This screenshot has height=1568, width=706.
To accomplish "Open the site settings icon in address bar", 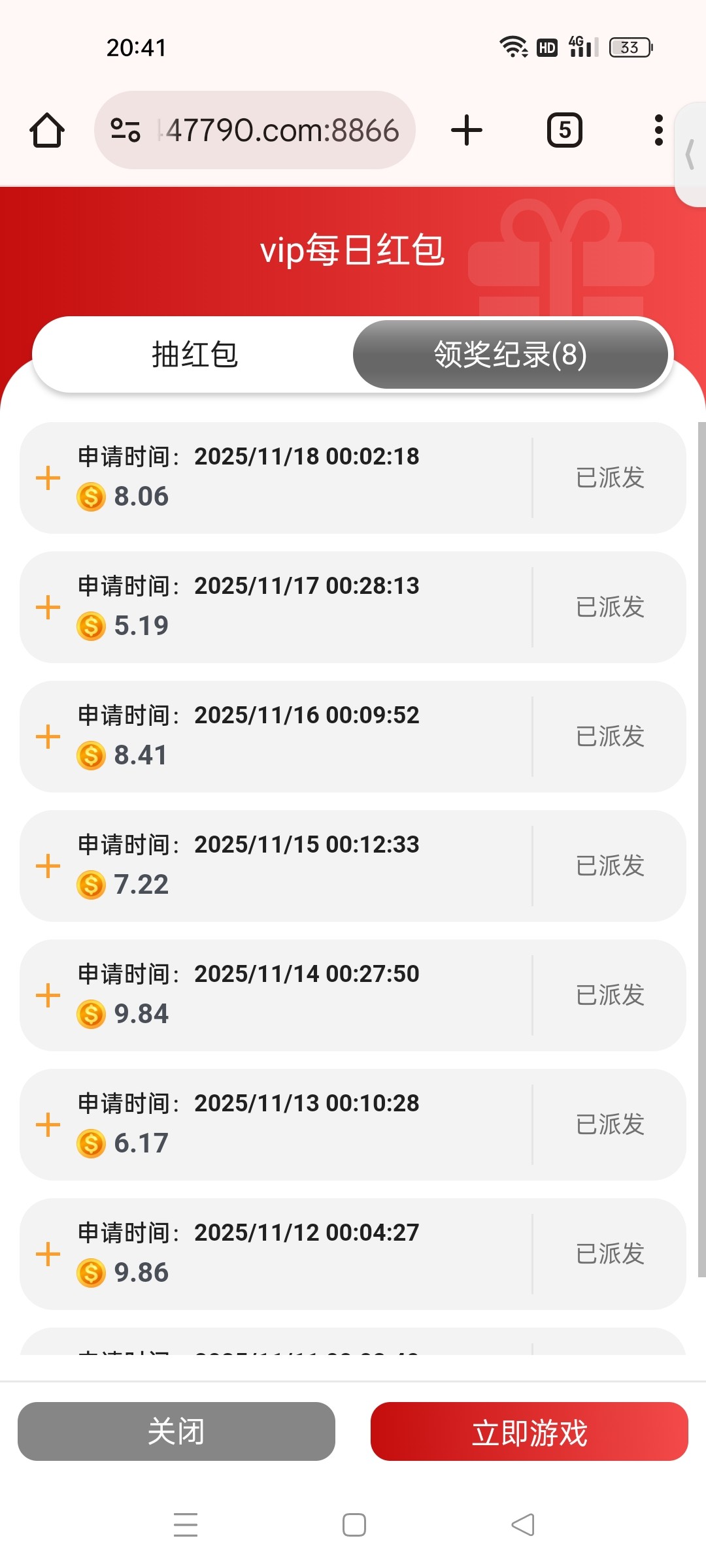I will pos(126,130).
